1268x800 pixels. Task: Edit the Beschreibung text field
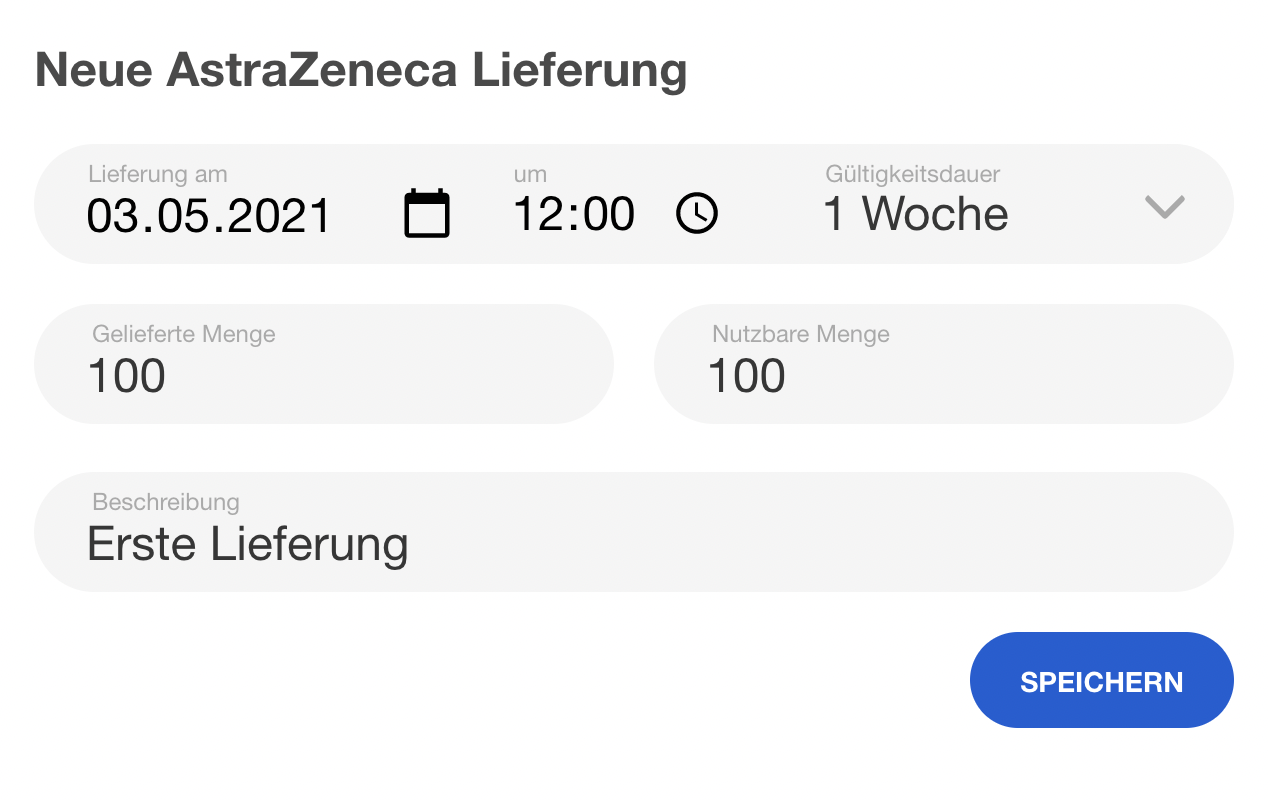click(x=633, y=543)
